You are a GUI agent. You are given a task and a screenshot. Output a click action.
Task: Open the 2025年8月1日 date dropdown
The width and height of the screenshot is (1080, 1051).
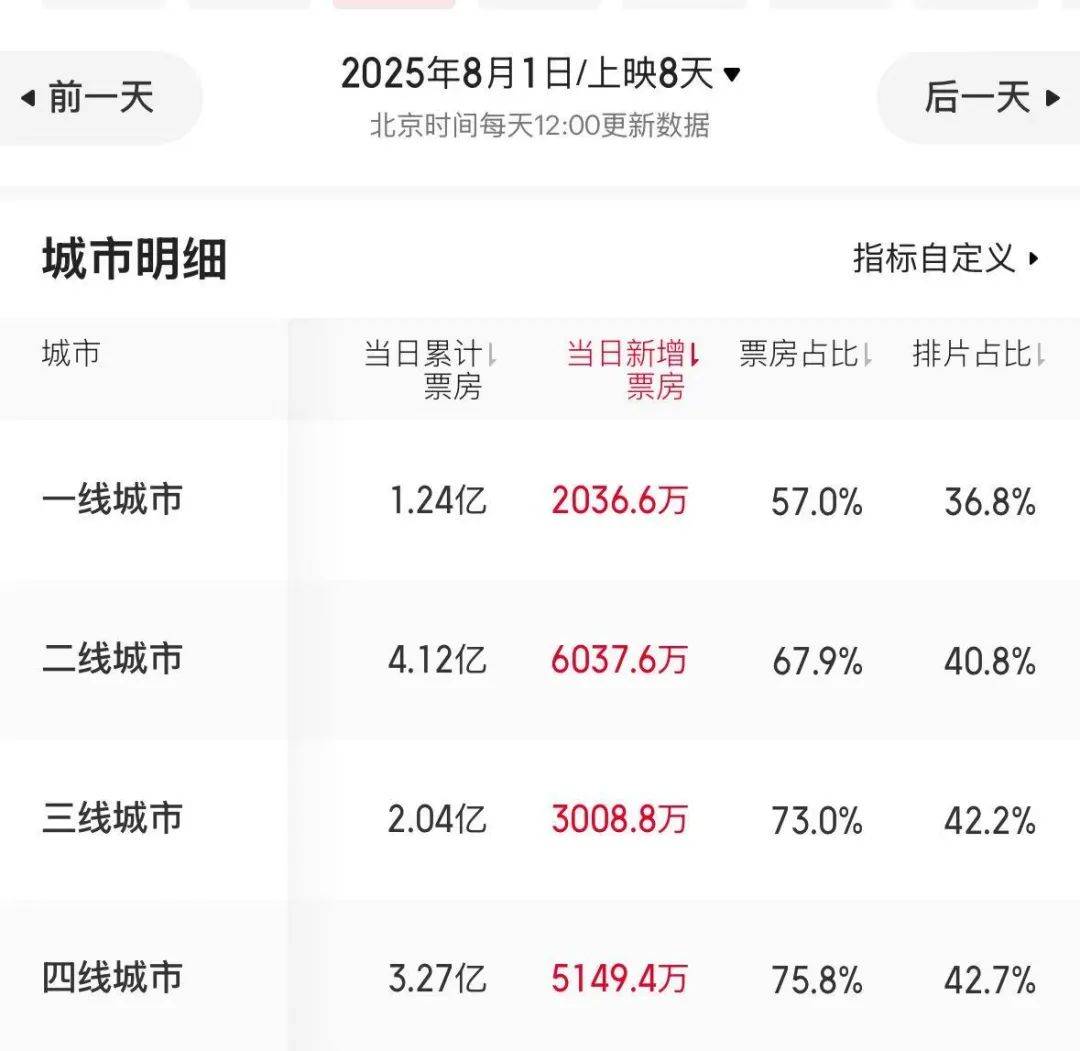540,74
